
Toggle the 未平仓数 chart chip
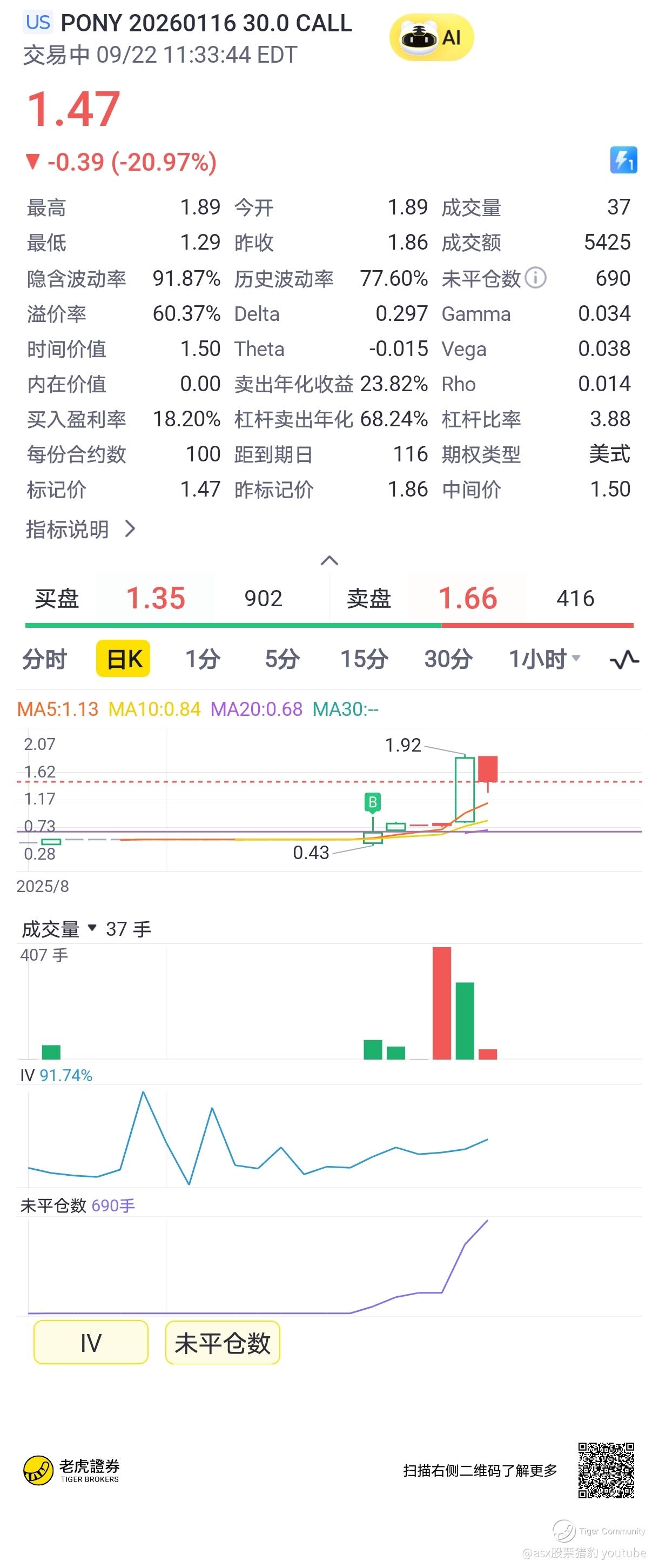pos(223,1342)
